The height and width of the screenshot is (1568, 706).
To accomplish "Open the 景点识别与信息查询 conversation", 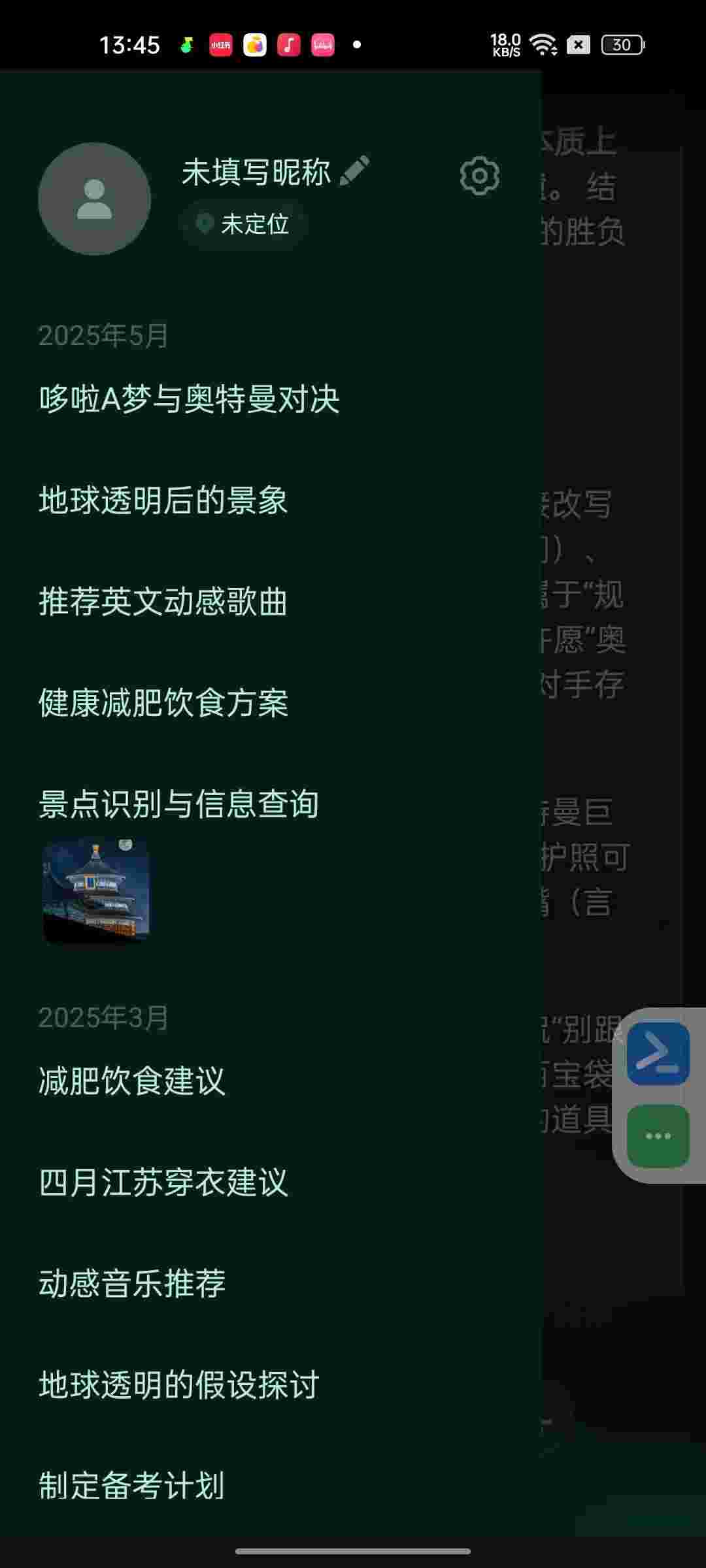I will [x=178, y=806].
